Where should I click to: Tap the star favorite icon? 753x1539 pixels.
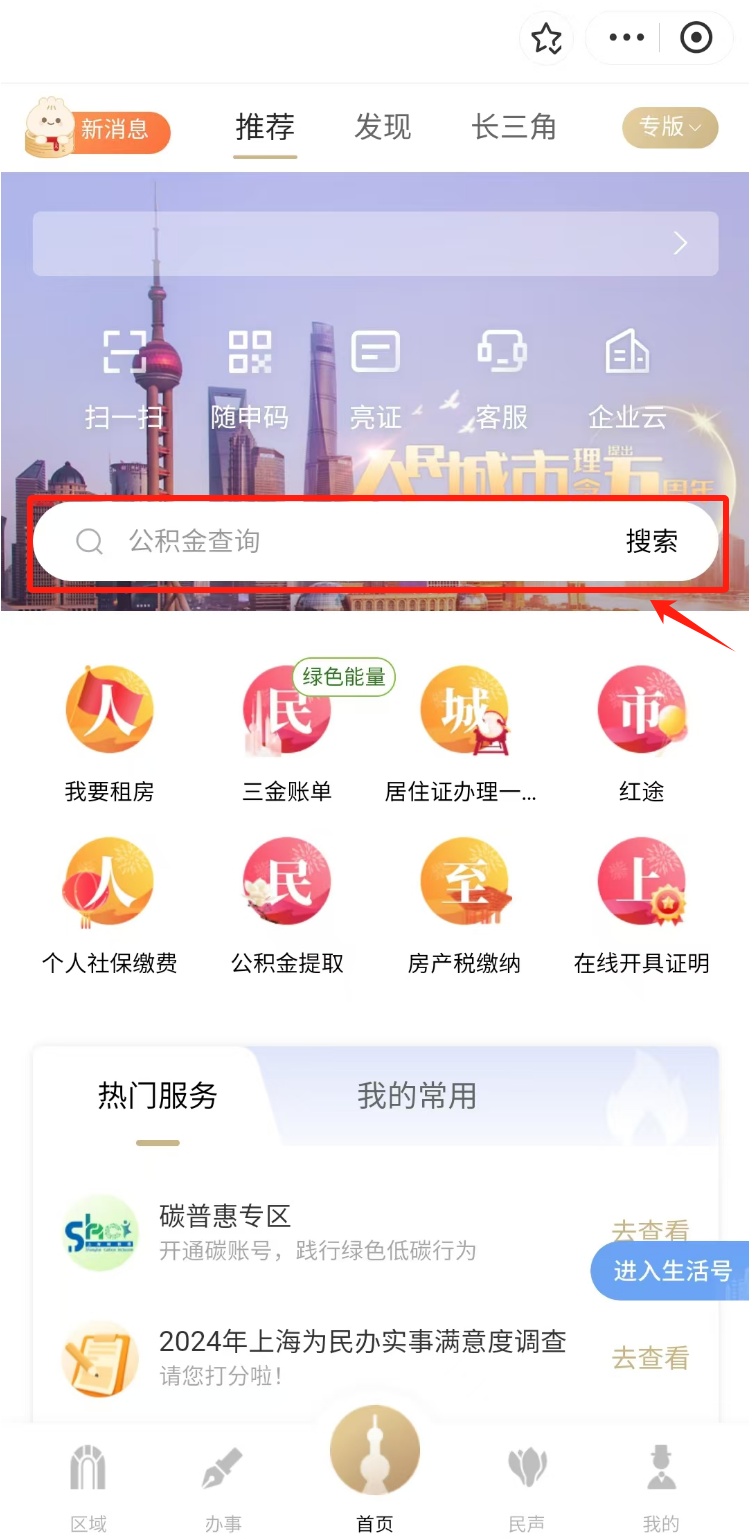click(x=546, y=39)
